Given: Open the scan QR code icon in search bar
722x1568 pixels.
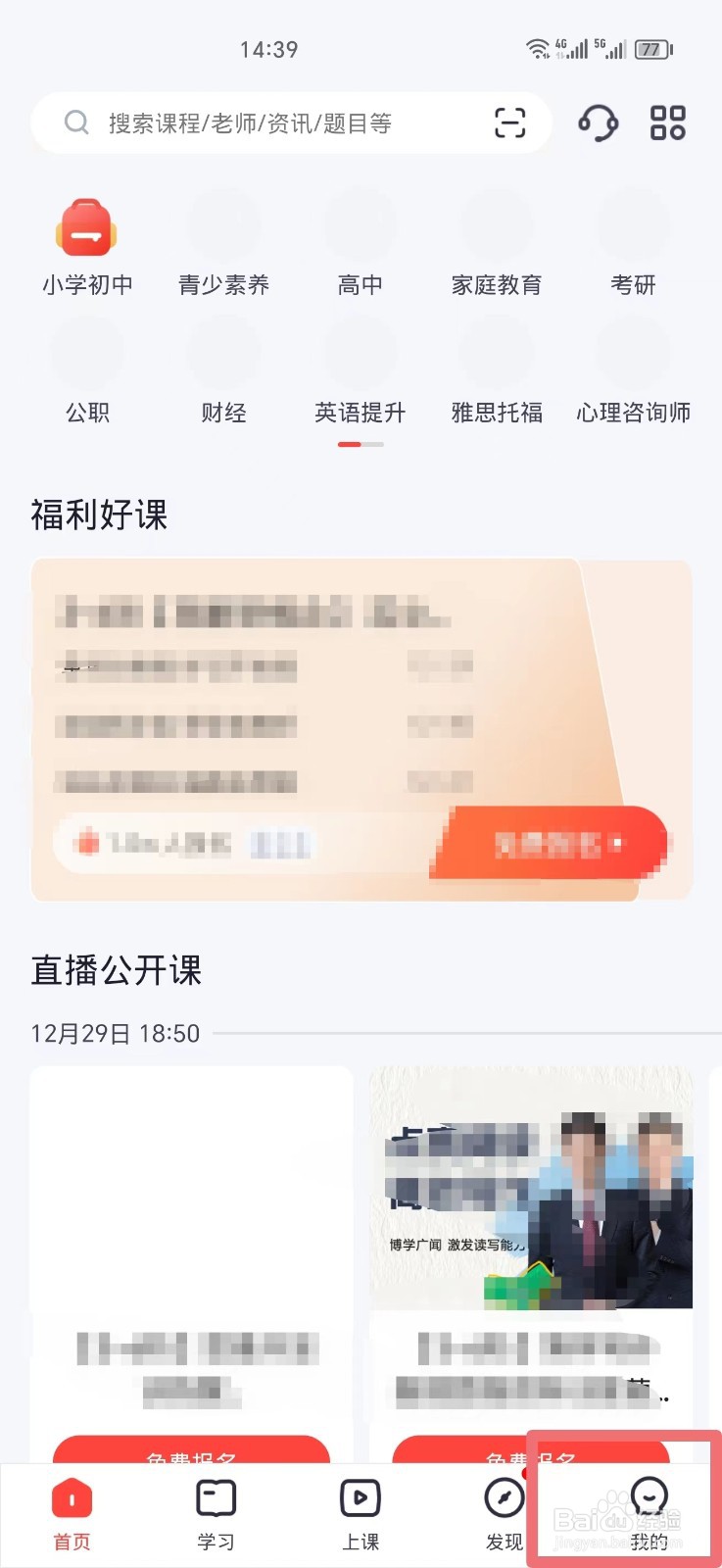Looking at the screenshot, I should pos(508,122).
